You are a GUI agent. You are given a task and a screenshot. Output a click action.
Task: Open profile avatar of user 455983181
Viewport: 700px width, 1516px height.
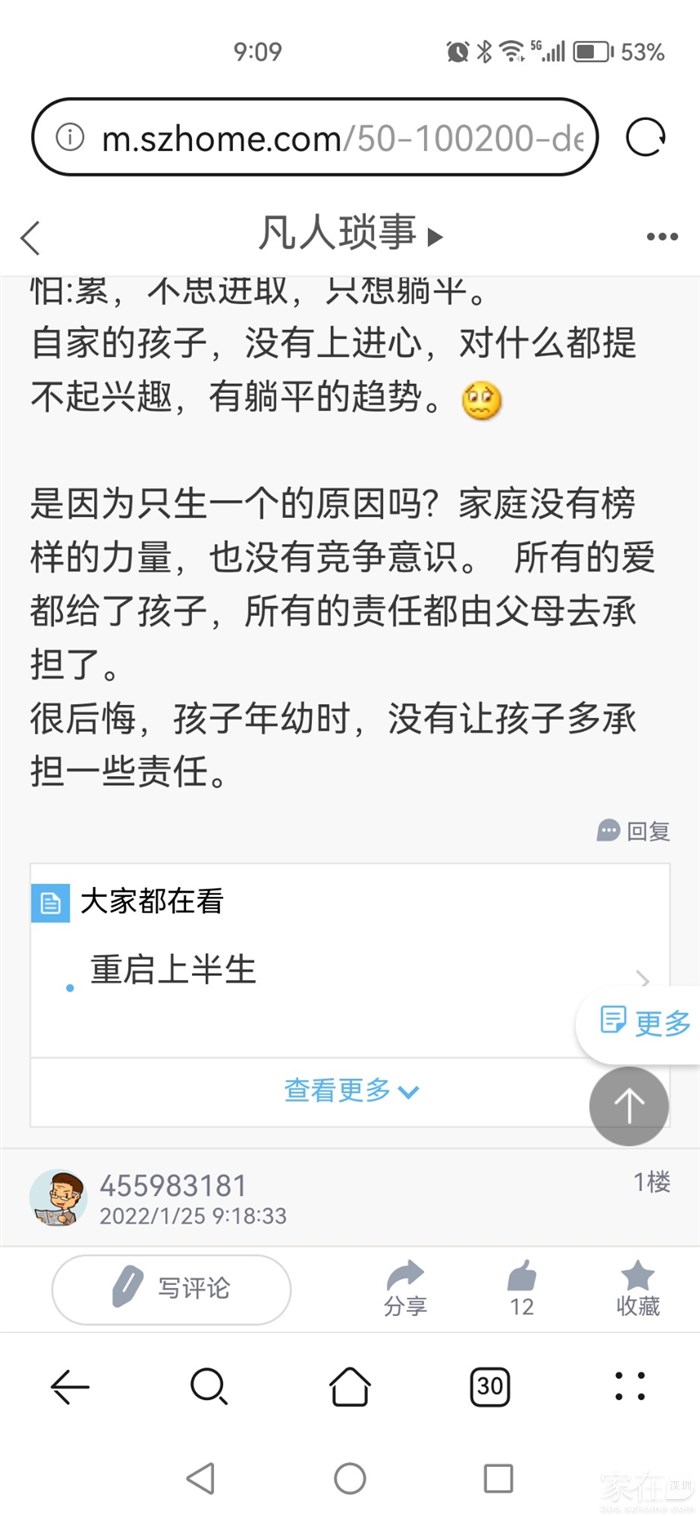(x=58, y=1198)
